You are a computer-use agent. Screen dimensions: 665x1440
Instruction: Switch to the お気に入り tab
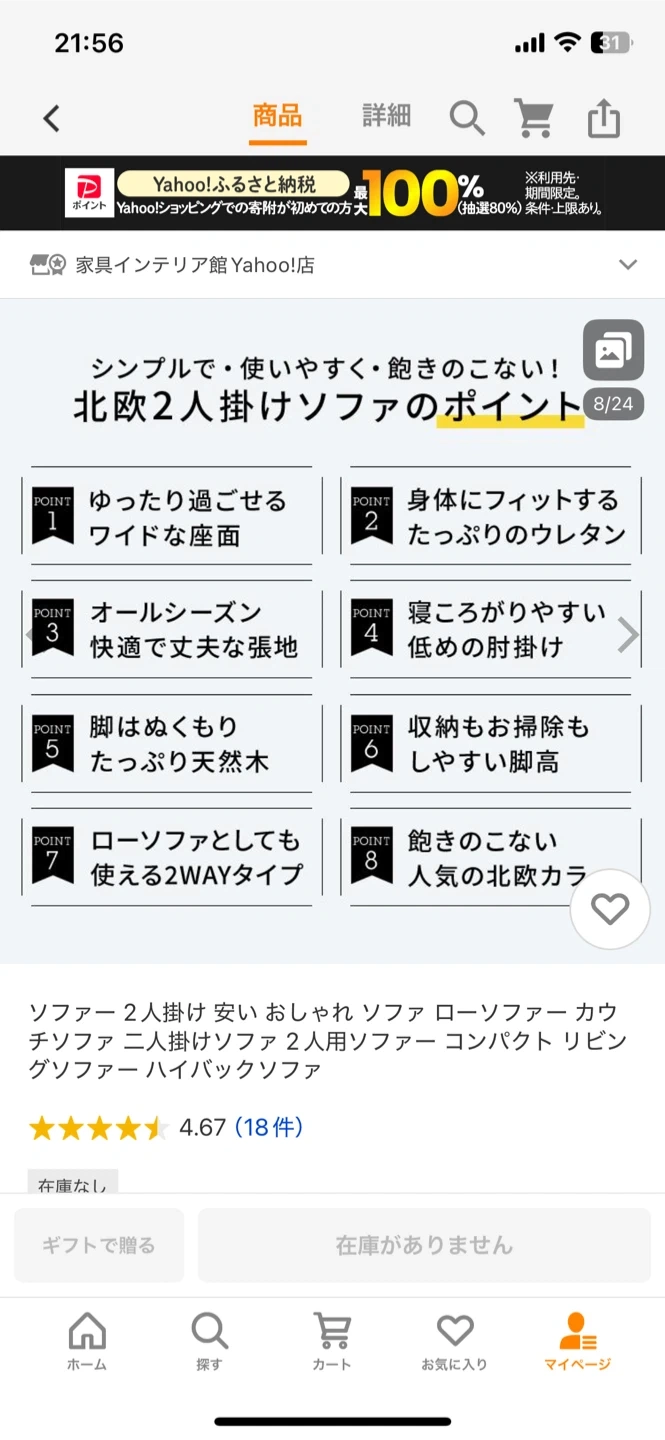[x=455, y=1342]
